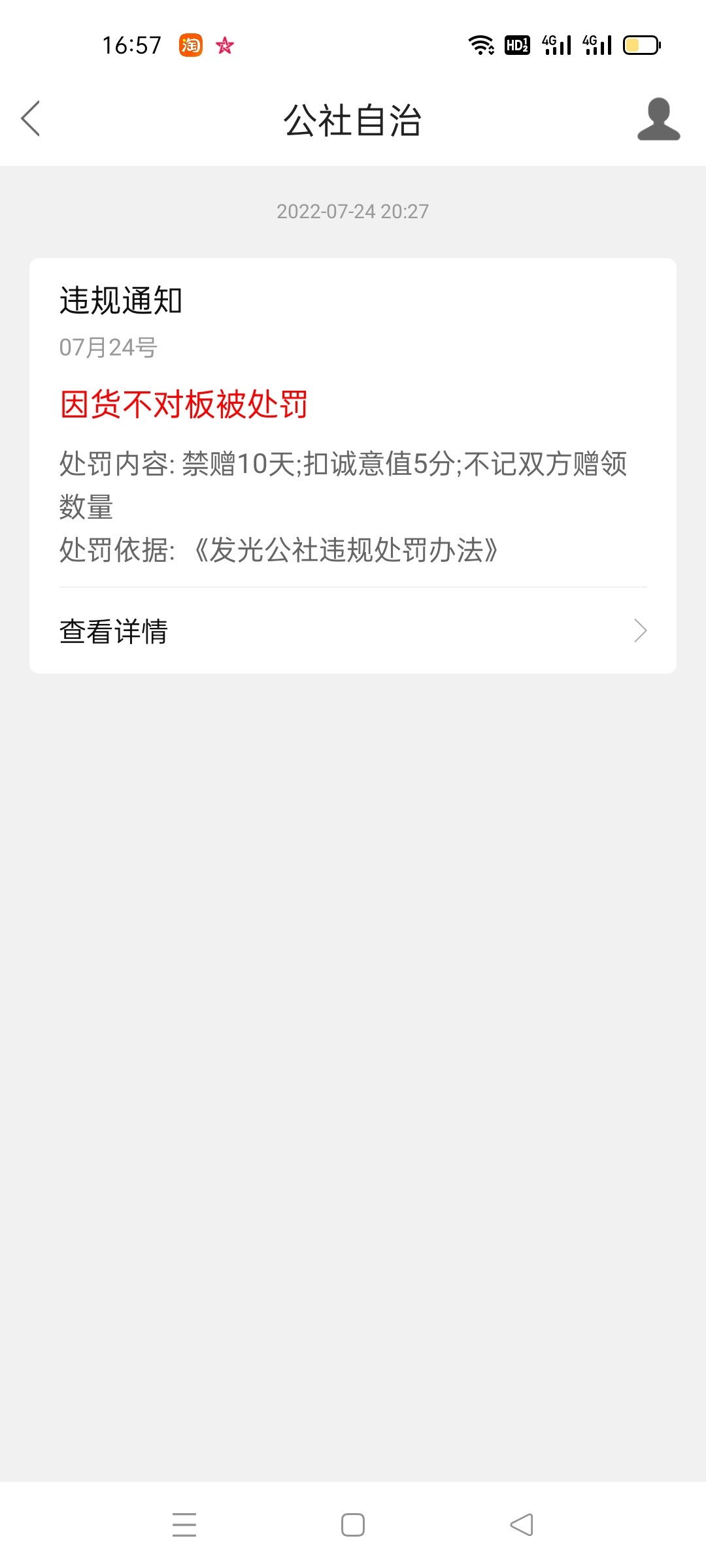This screenshot has width=706, height=1568.
Task: Open the profile icon in the header
Action: [x=658, y=119]
